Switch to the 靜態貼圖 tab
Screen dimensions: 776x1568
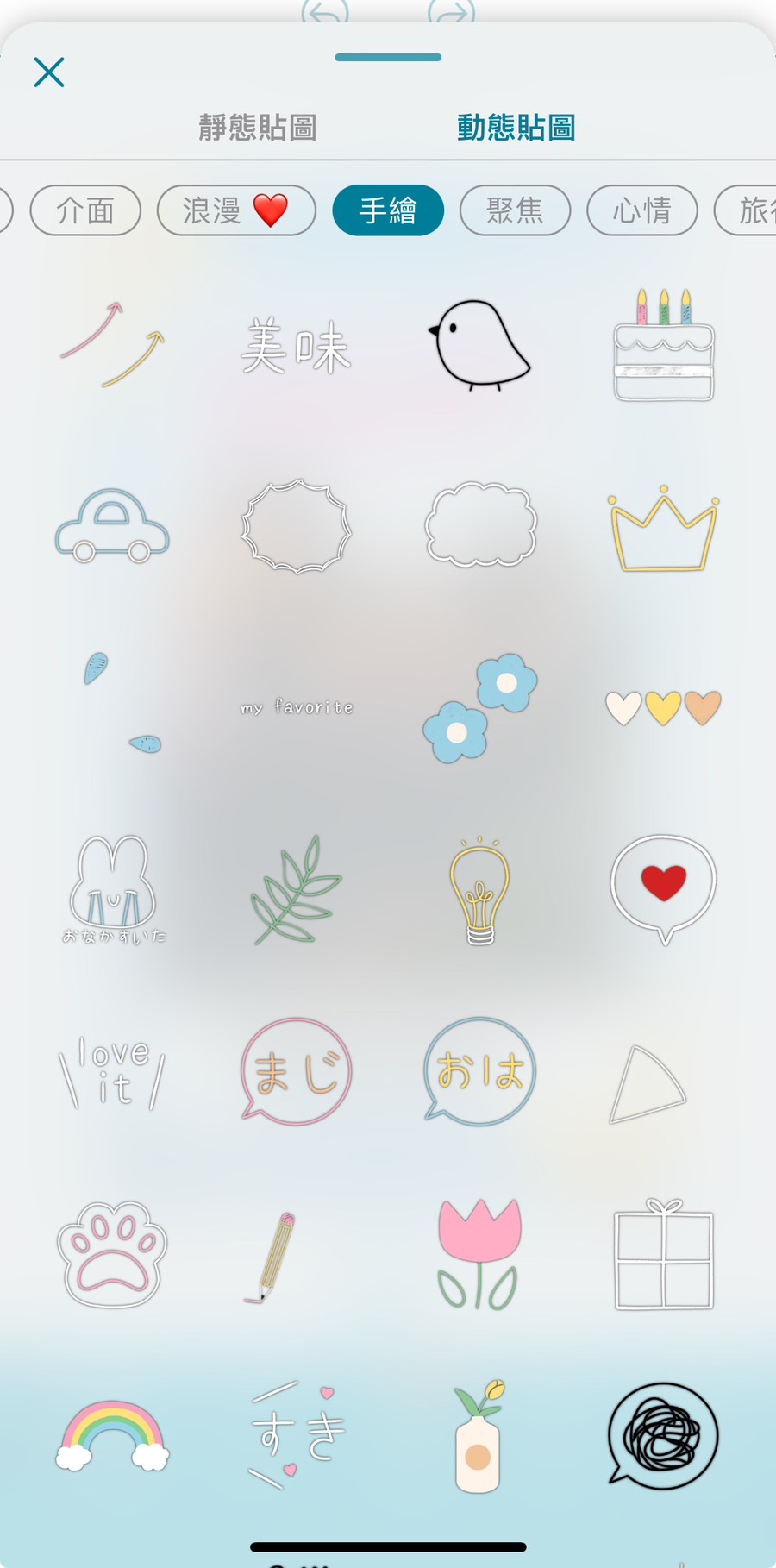[x=256, y=128]
